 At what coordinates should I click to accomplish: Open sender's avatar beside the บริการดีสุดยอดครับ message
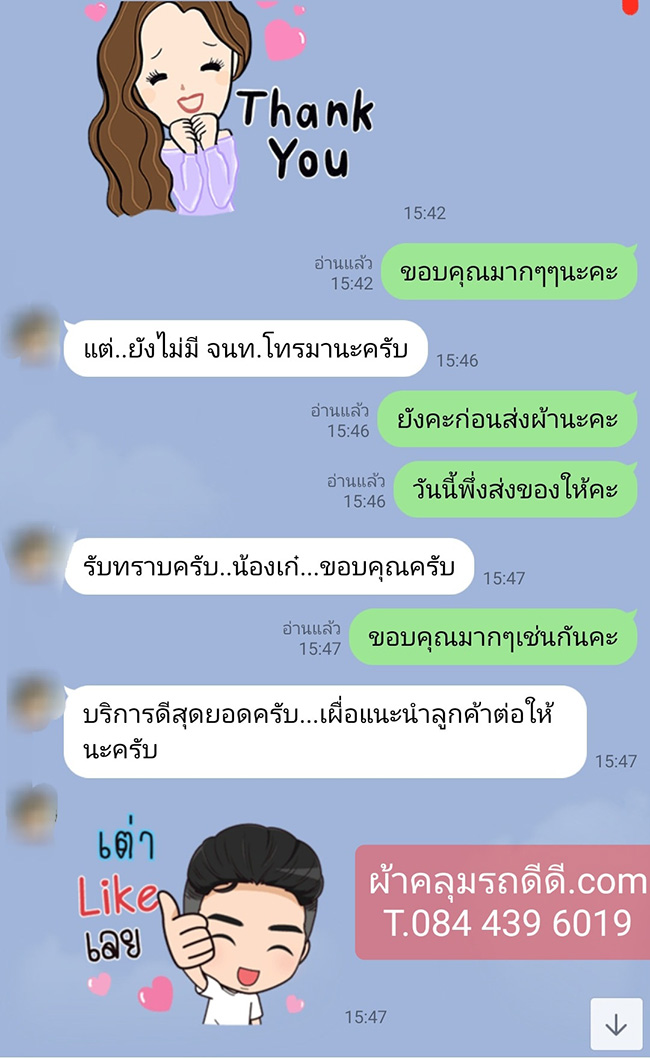pos(33,703)
